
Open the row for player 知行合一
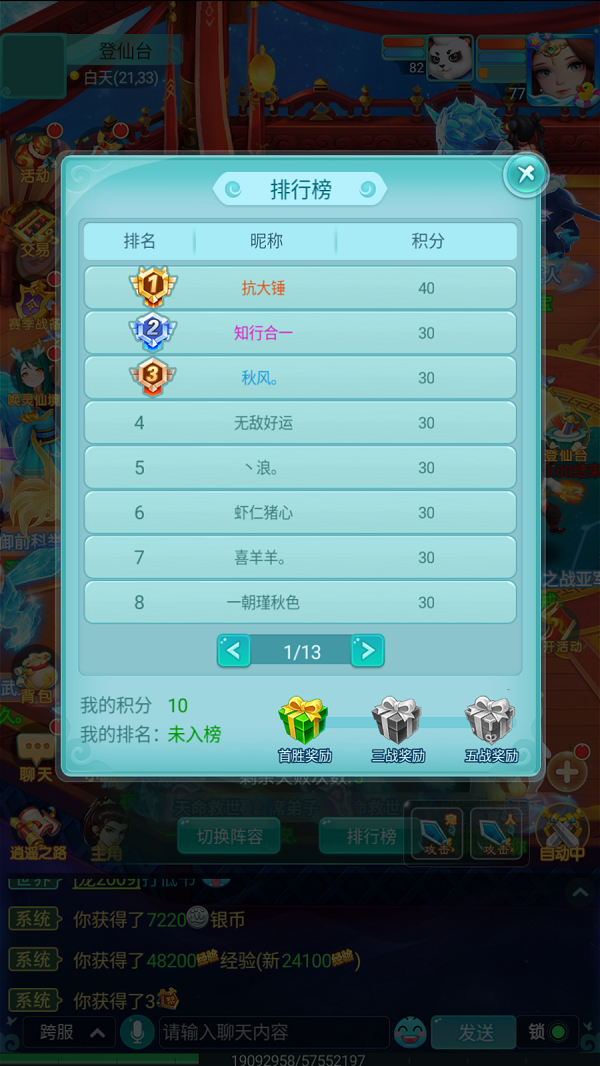300,333
